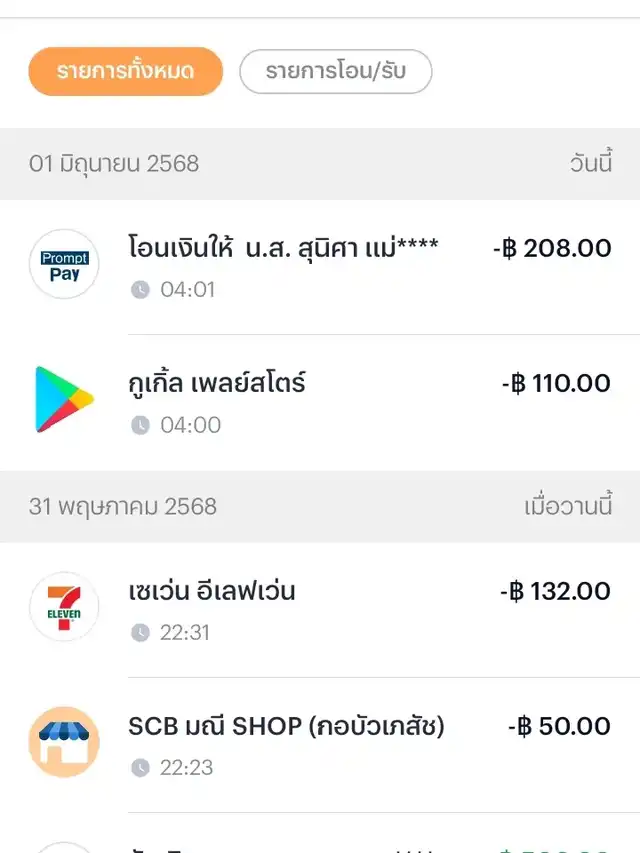Switch to the รายการโอน/รับ tab
Viewport: 640px width, 853px height.
coord(335,72)
